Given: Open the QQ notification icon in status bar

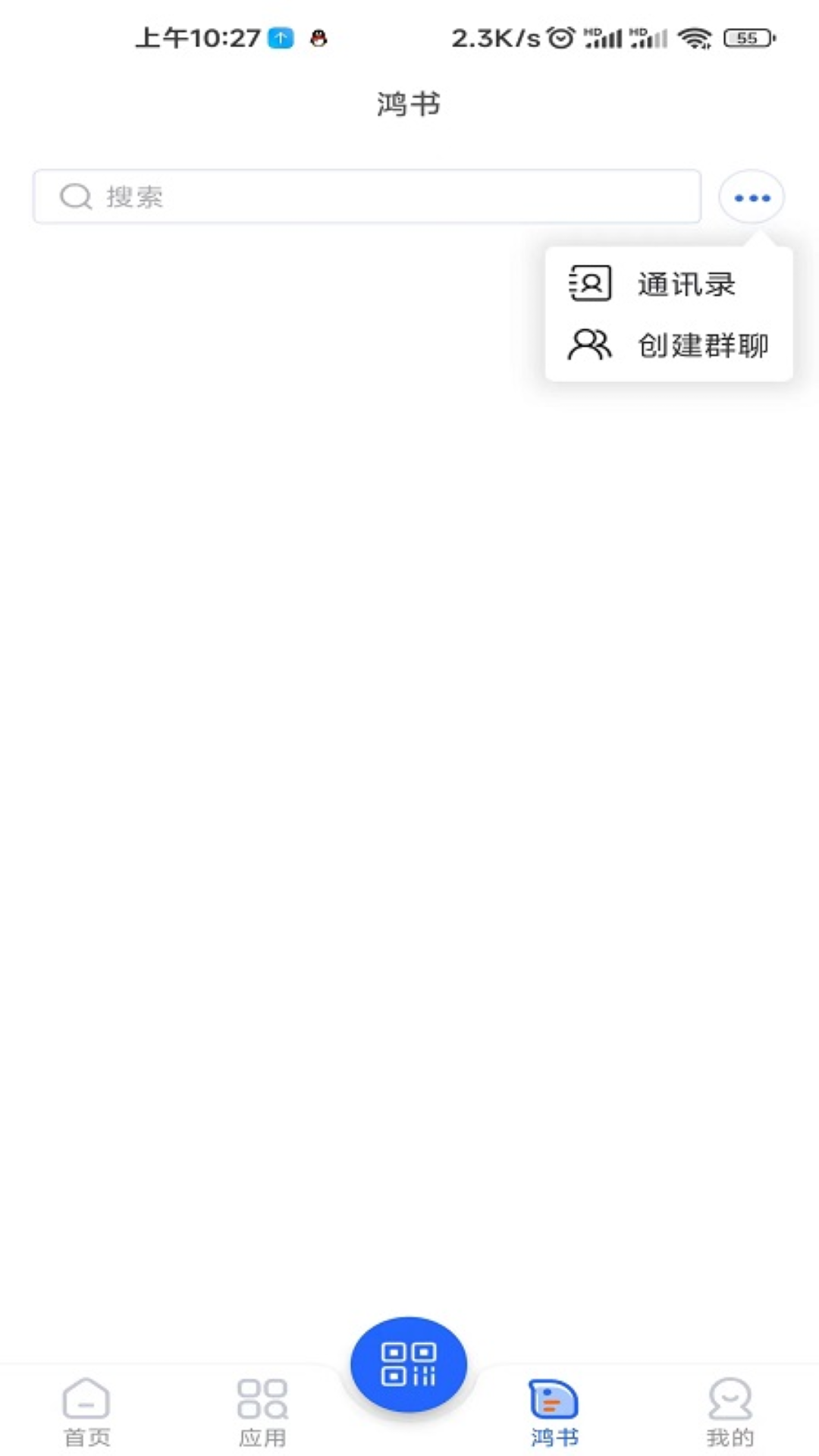Looking at the screenshot, I should [x=318, y=38].
